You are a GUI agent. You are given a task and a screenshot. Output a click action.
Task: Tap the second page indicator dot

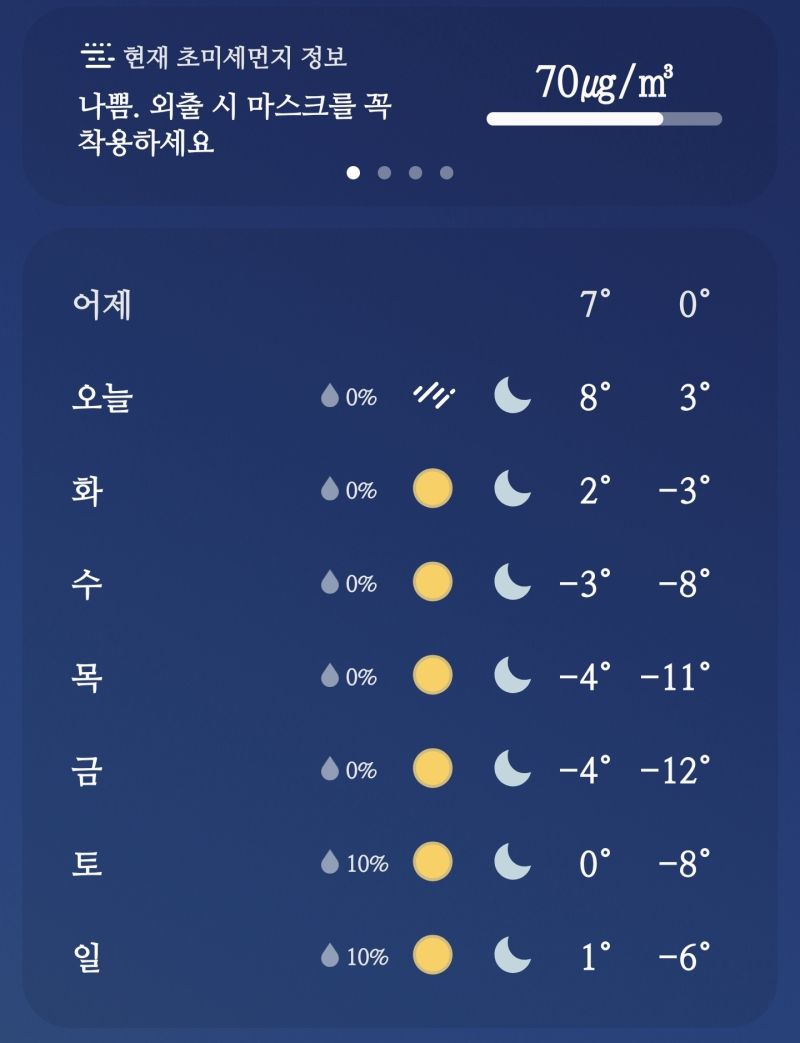384,172
